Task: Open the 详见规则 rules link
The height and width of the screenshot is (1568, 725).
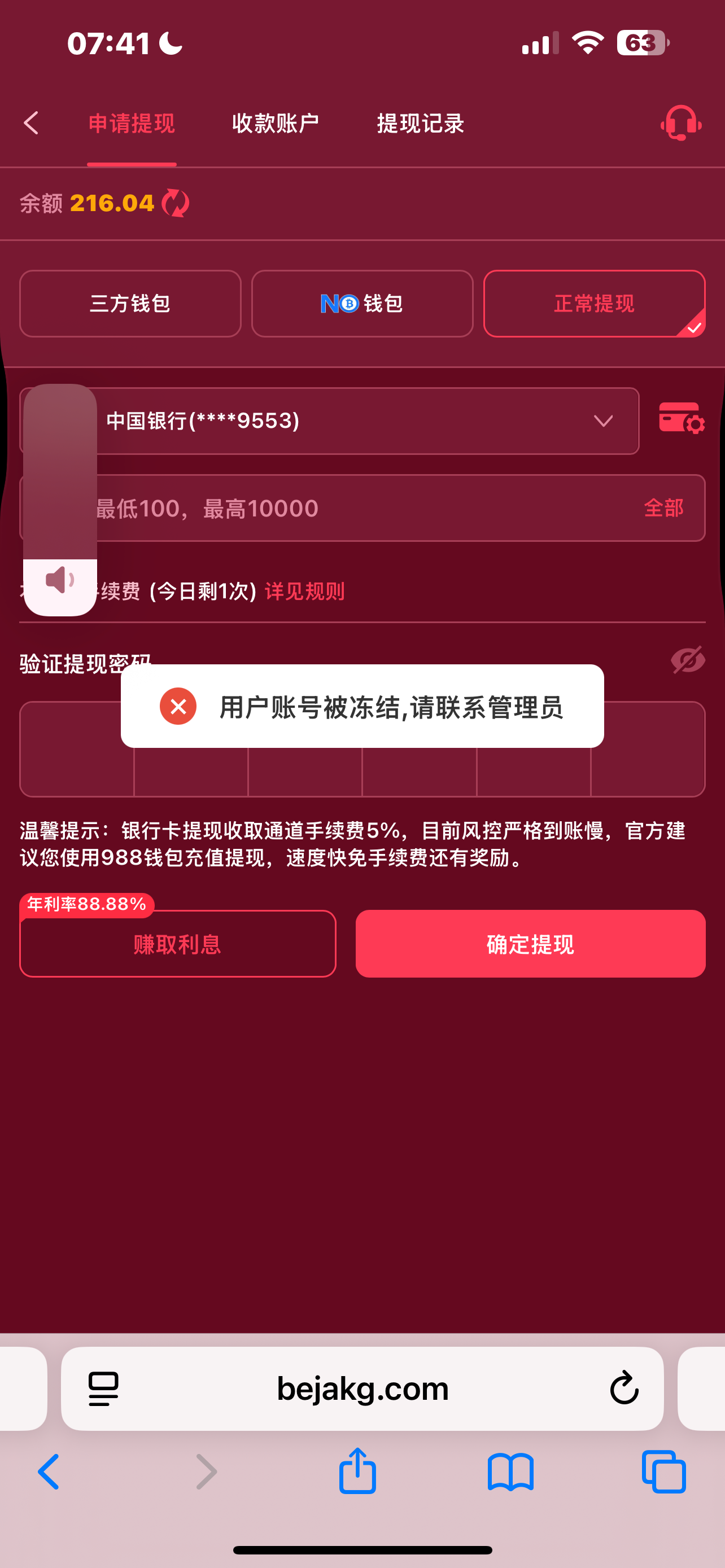Action: coord(304,591)
